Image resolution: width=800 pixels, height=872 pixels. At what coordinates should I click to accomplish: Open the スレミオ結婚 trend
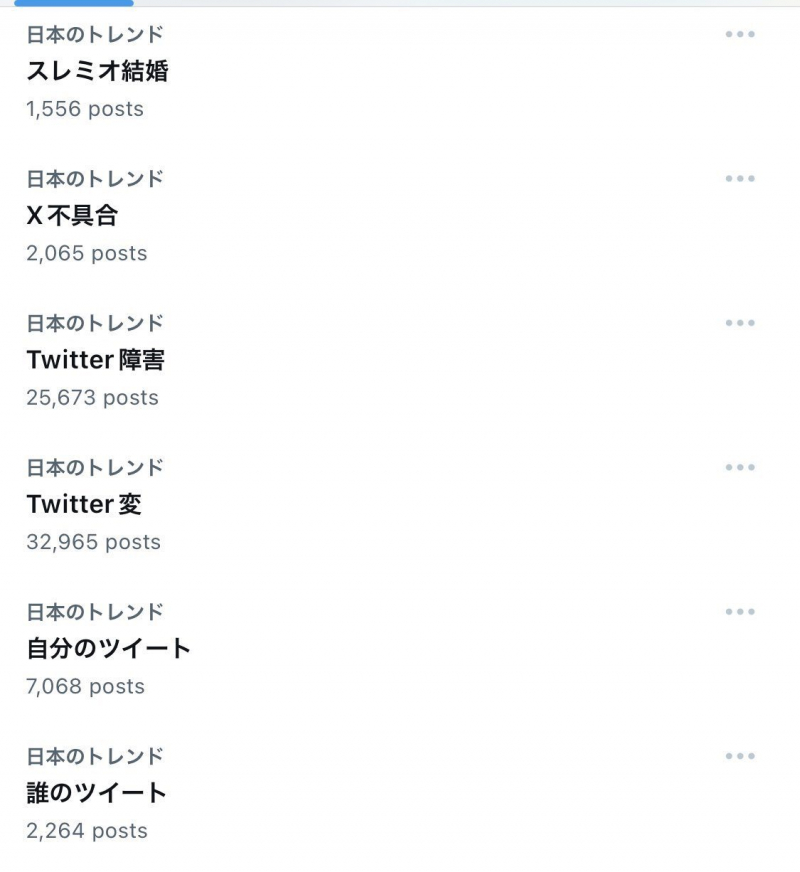tap(97, 71)
